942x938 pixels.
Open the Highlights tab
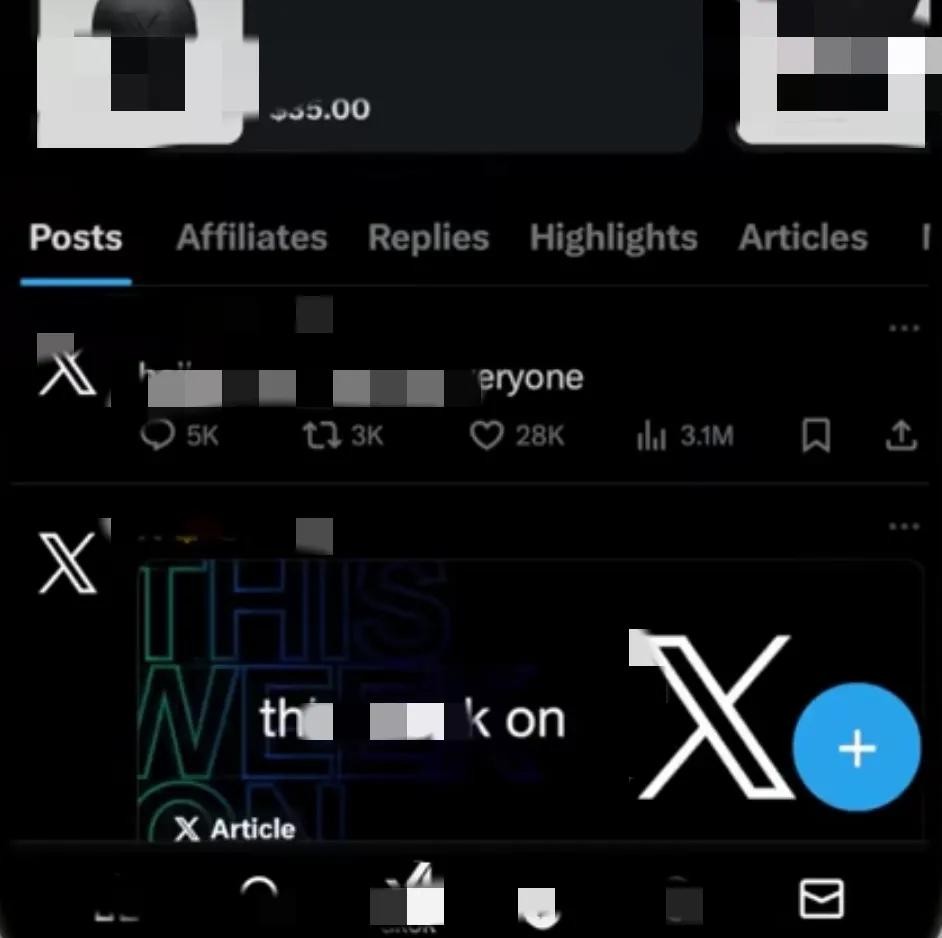coord(613,238)
